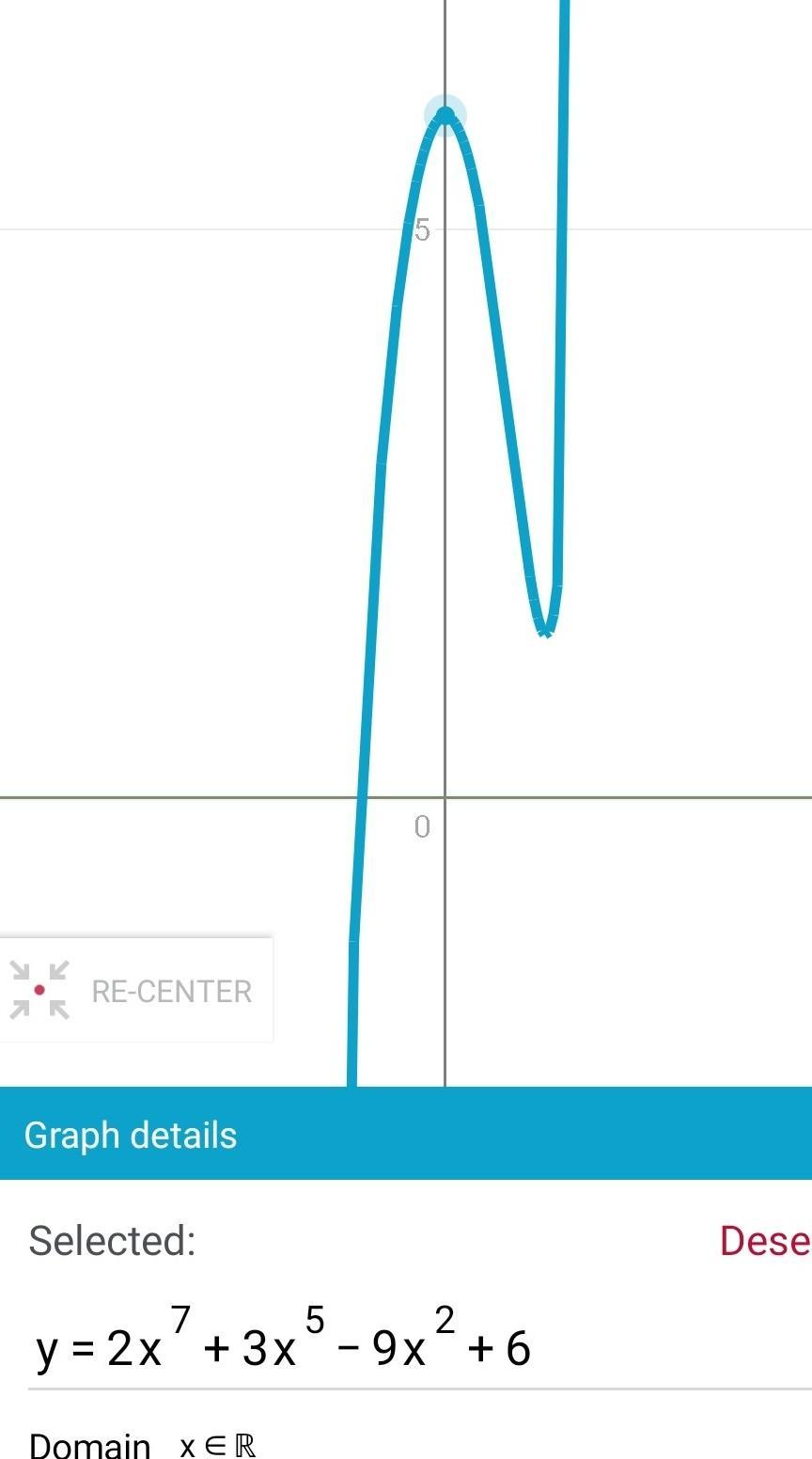
Task: Deselect the selected graph equation
Action: [765, 1241]
